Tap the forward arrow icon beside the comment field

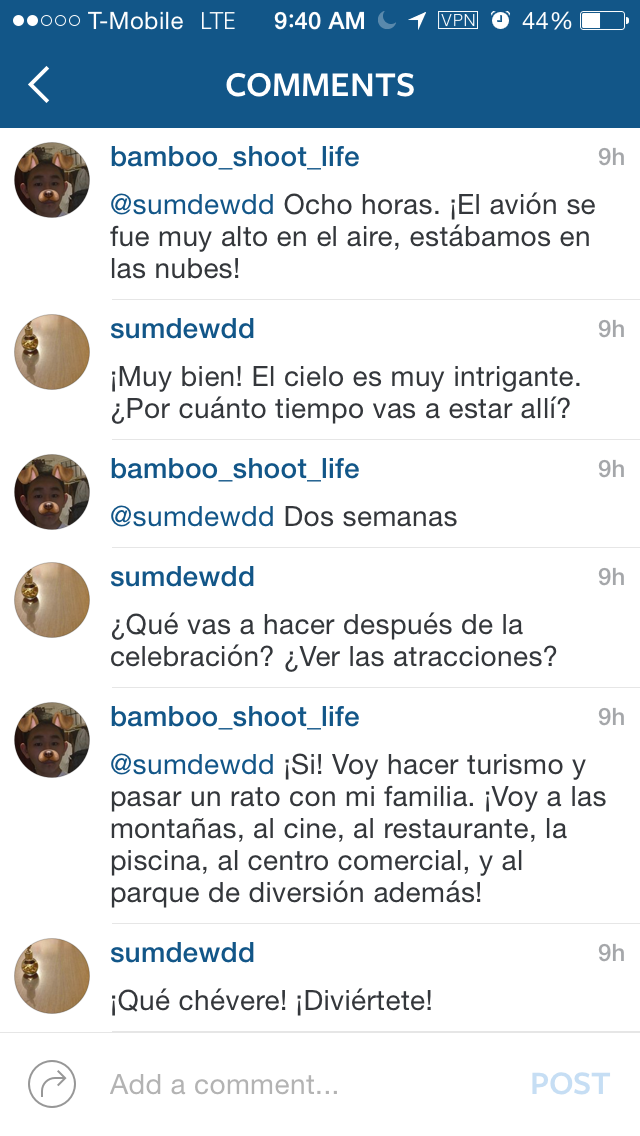tap(52, 1084)
